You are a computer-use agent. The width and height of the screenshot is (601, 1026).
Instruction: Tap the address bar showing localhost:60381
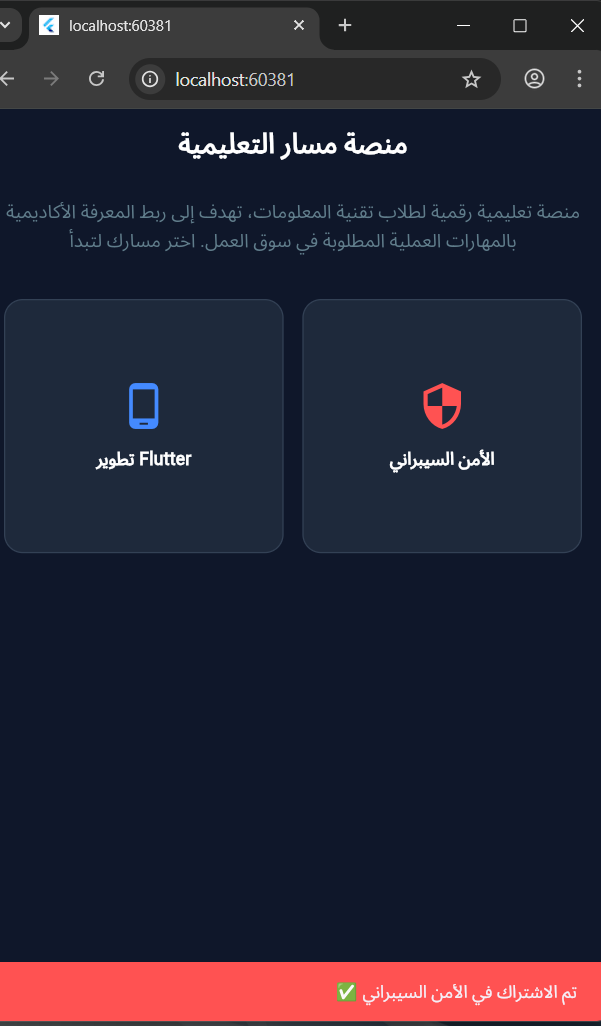[314, 80]
